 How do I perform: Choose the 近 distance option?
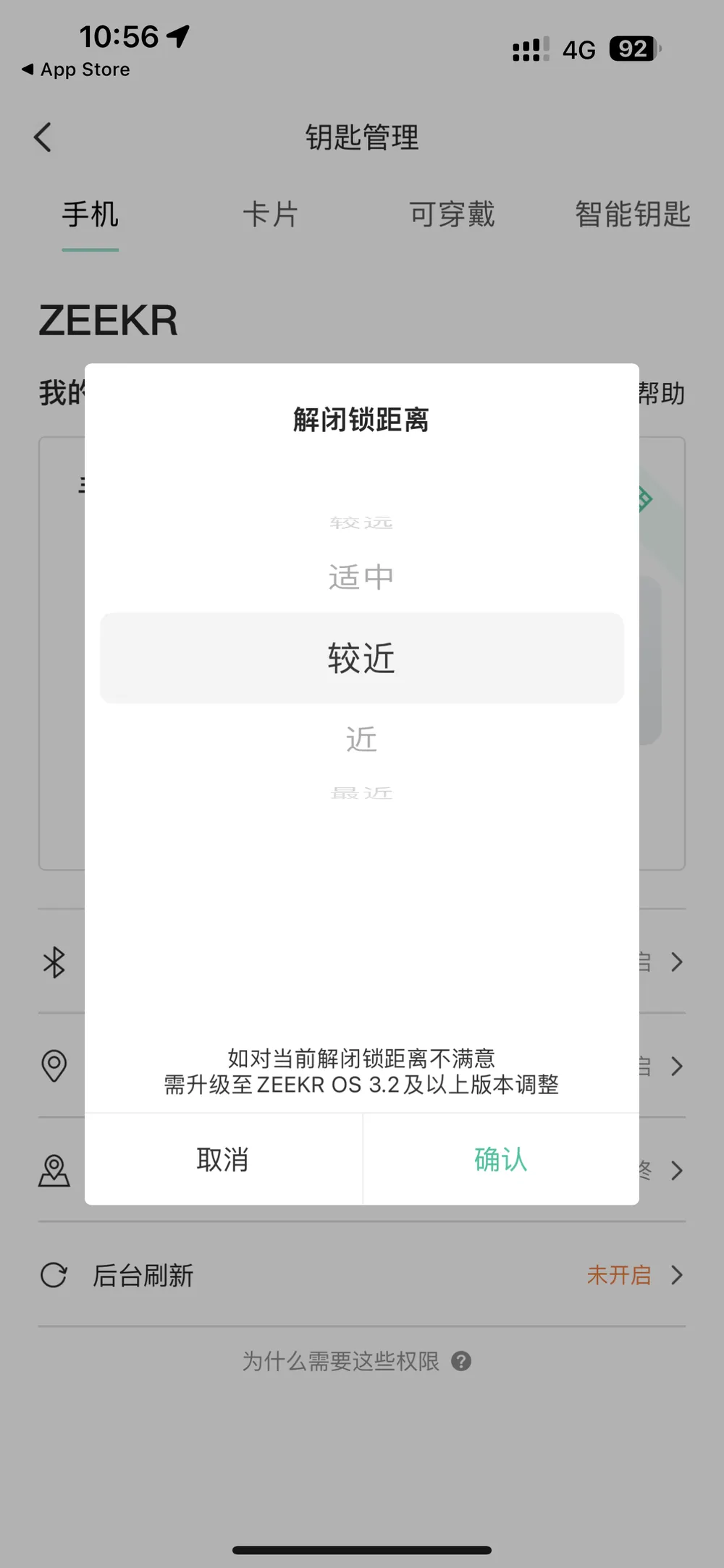click(361, 739)
